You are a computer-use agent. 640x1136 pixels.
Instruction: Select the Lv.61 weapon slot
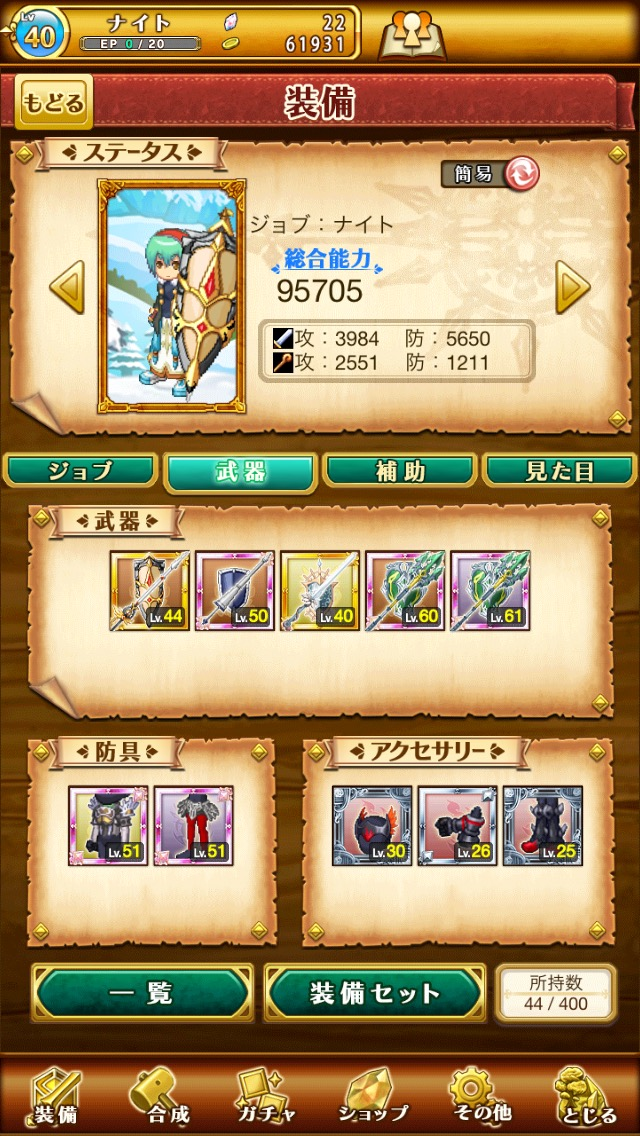click(490, 590)
